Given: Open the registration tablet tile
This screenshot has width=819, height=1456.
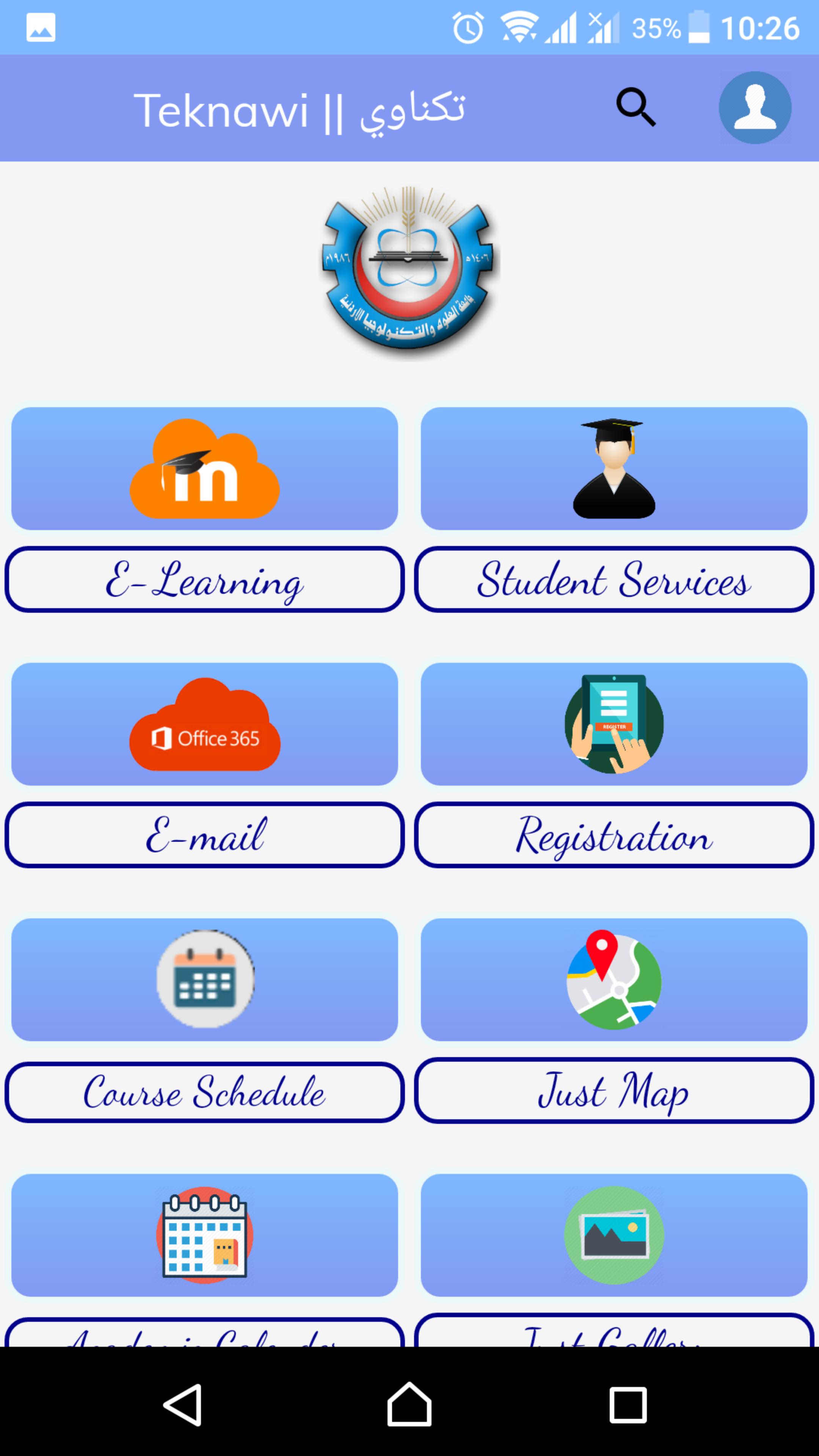Looking at the screenshot, I should [614, 724].
